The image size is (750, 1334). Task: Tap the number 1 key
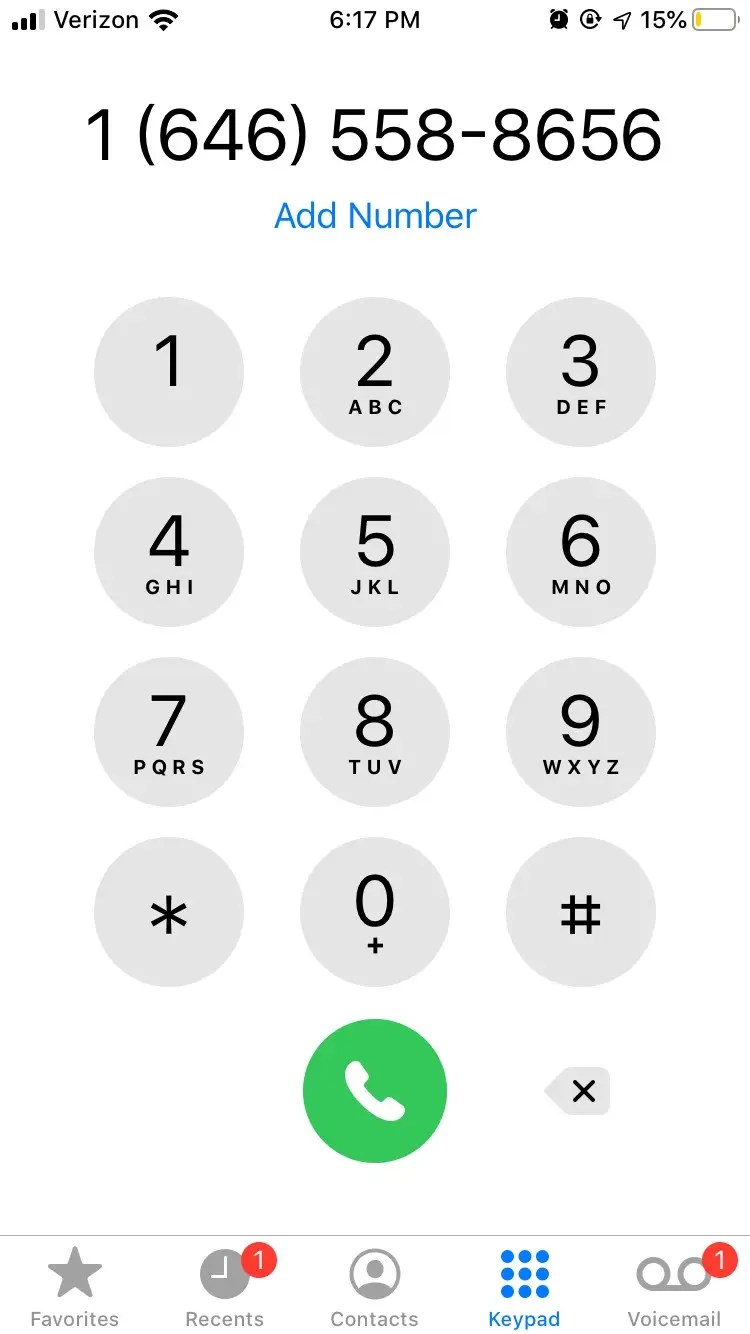point(169,371)
